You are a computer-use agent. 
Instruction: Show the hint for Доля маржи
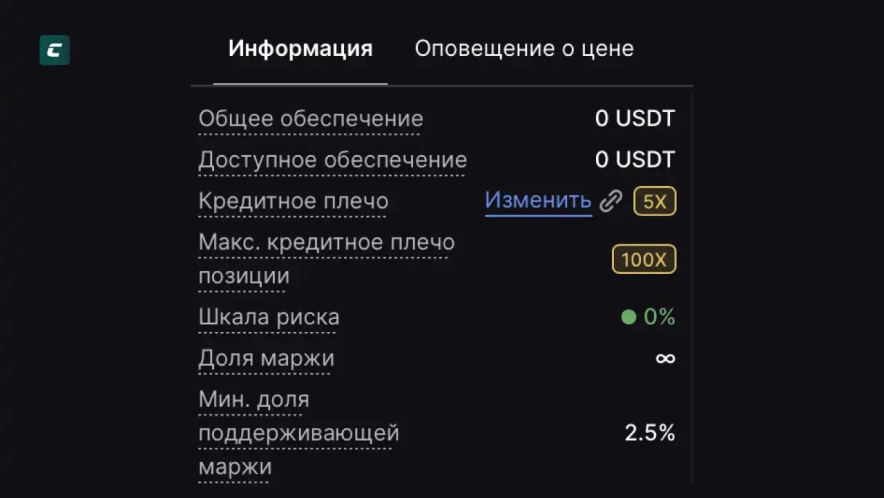pos(266,357)
